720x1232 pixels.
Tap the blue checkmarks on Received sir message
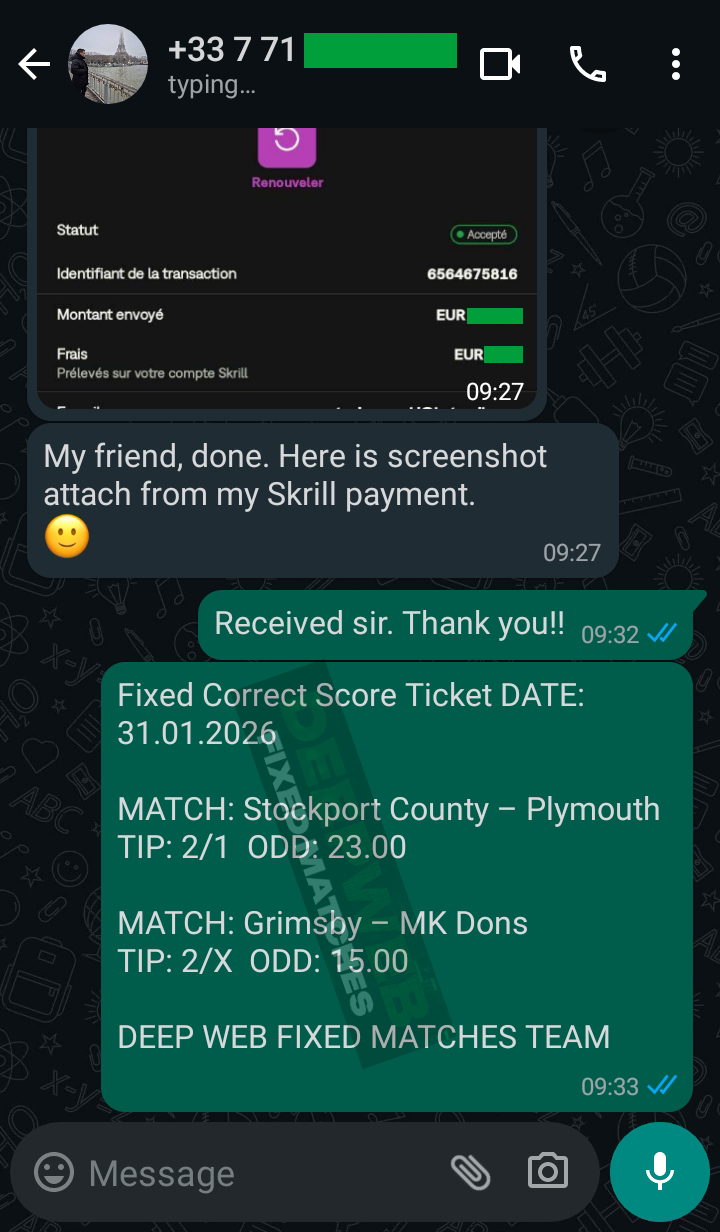[x=660, y=632]
